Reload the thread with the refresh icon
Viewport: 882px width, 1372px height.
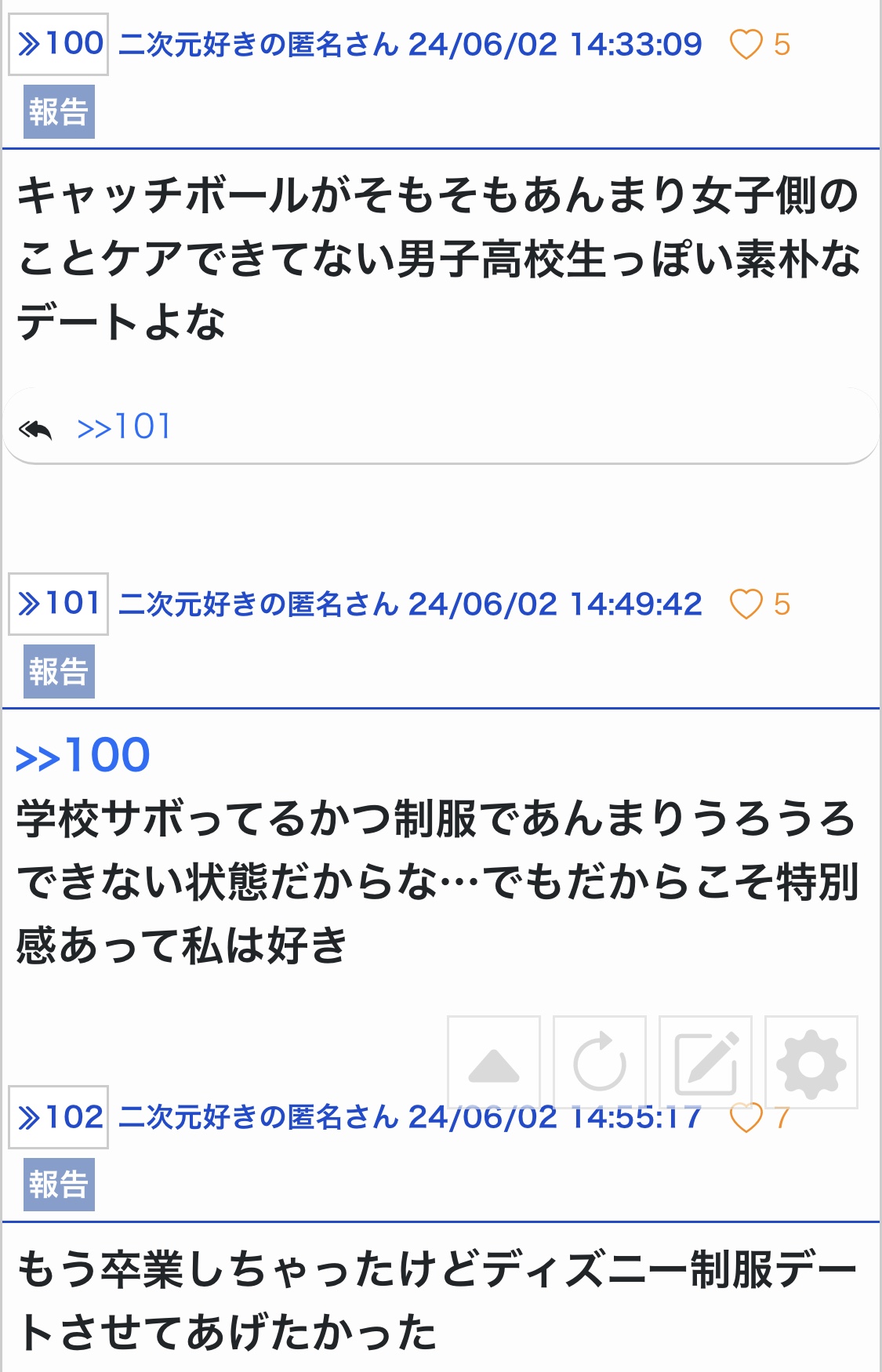[x=600, y=1062]
